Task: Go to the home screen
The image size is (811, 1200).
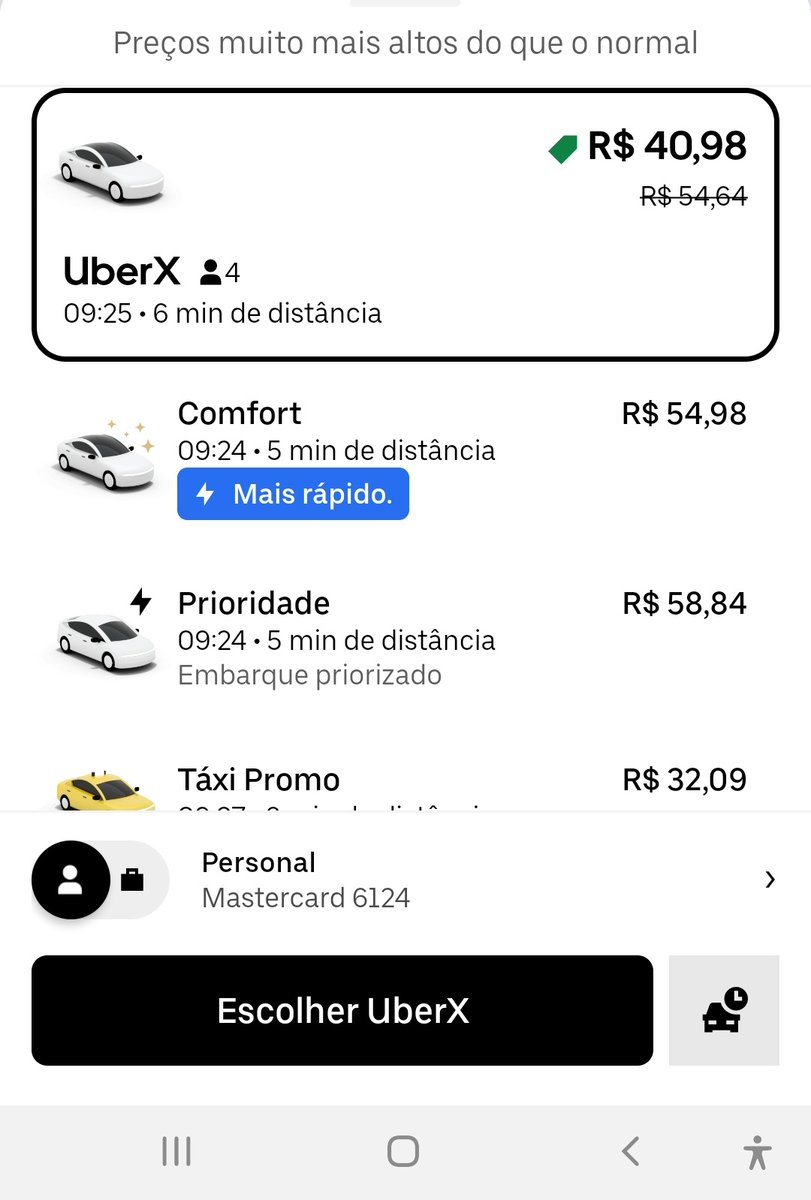Action: pyautogui.click(x=403, y=1152)
